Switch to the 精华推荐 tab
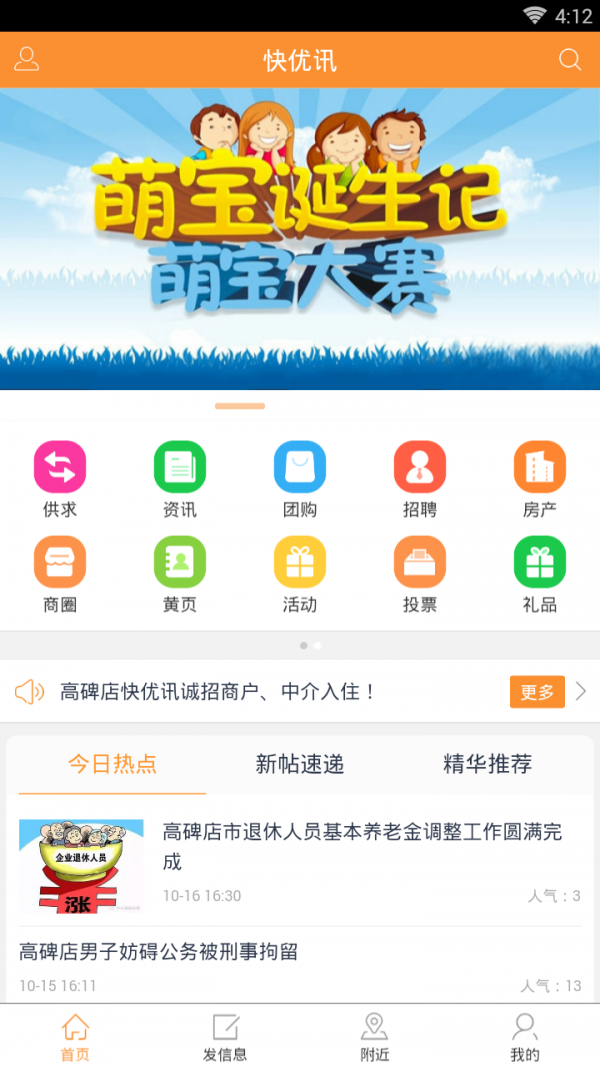The width and height of the screenshot is (600, 1067). [487, 765]
